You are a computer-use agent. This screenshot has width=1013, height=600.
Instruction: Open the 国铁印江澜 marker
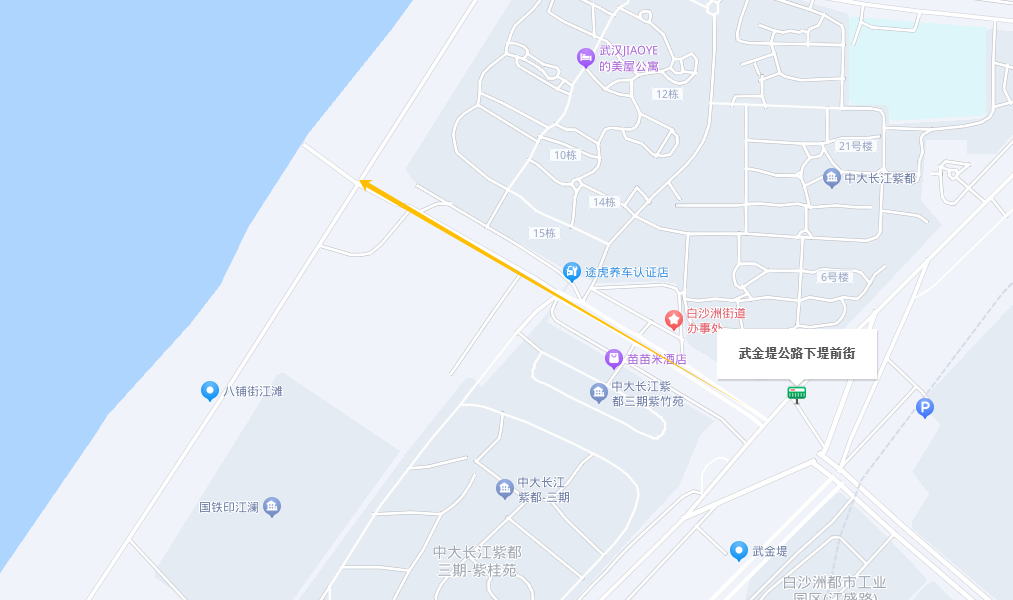pos(272,507)
